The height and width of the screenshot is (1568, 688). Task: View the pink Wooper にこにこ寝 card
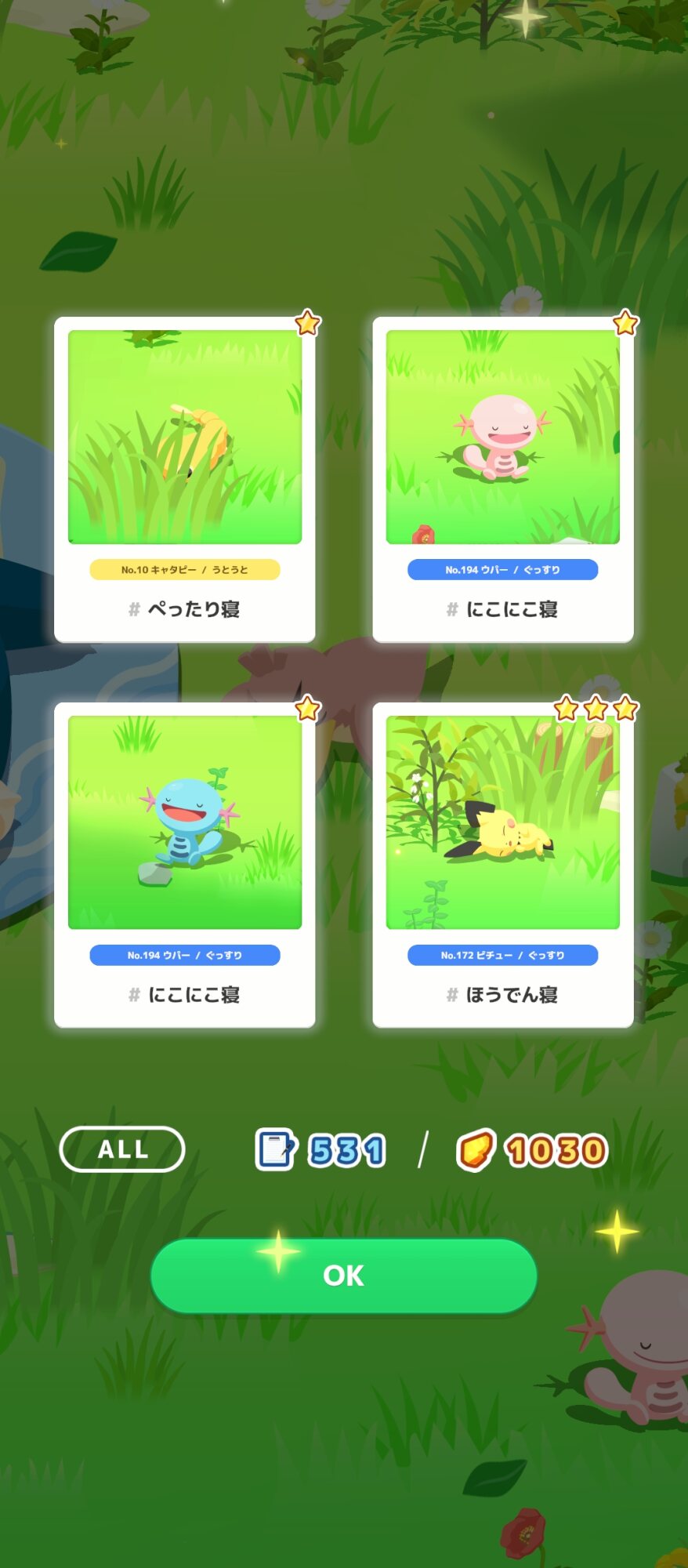(x=503, y=478)
